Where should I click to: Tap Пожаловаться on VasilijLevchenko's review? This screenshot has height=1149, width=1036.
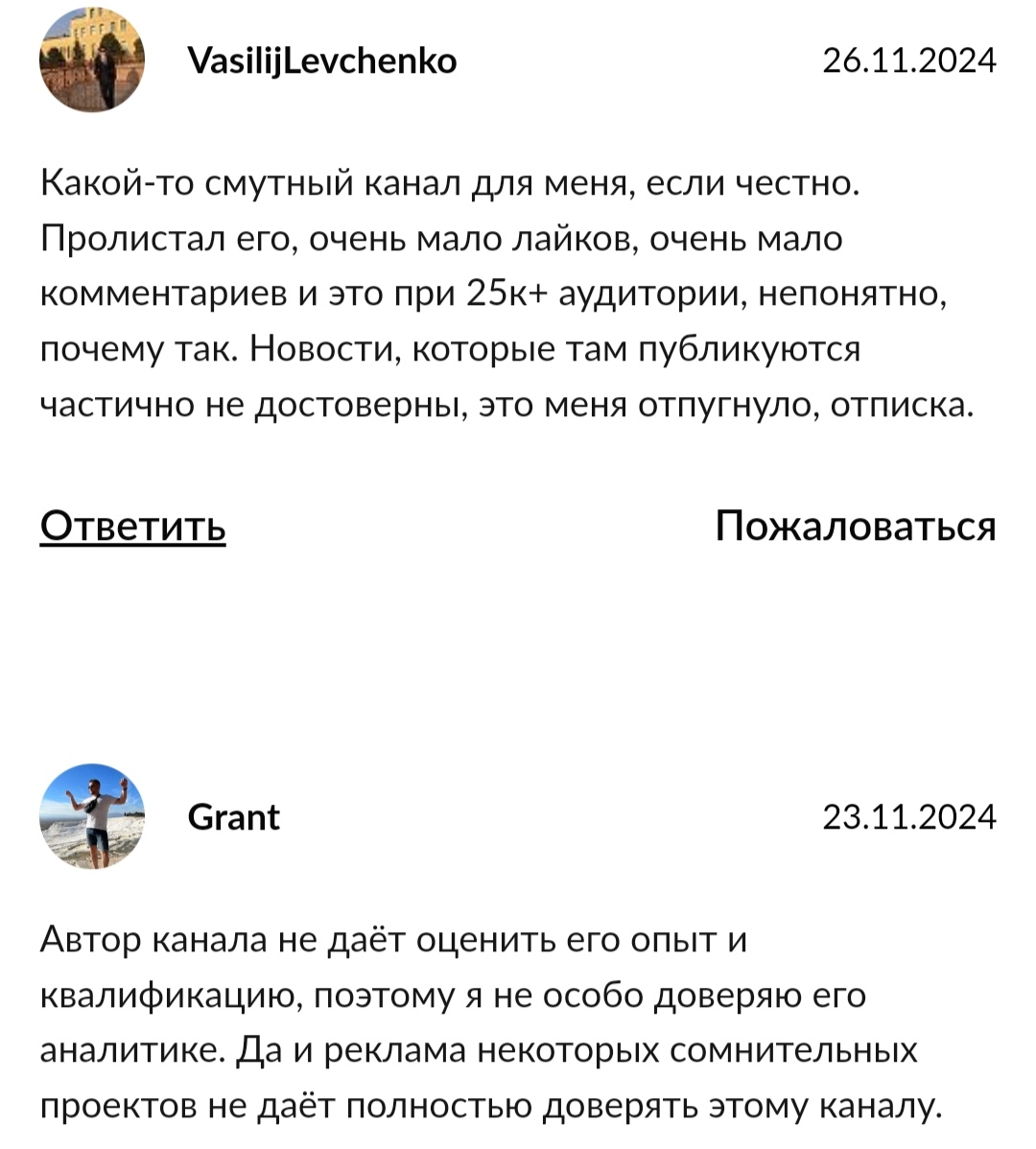855,527
